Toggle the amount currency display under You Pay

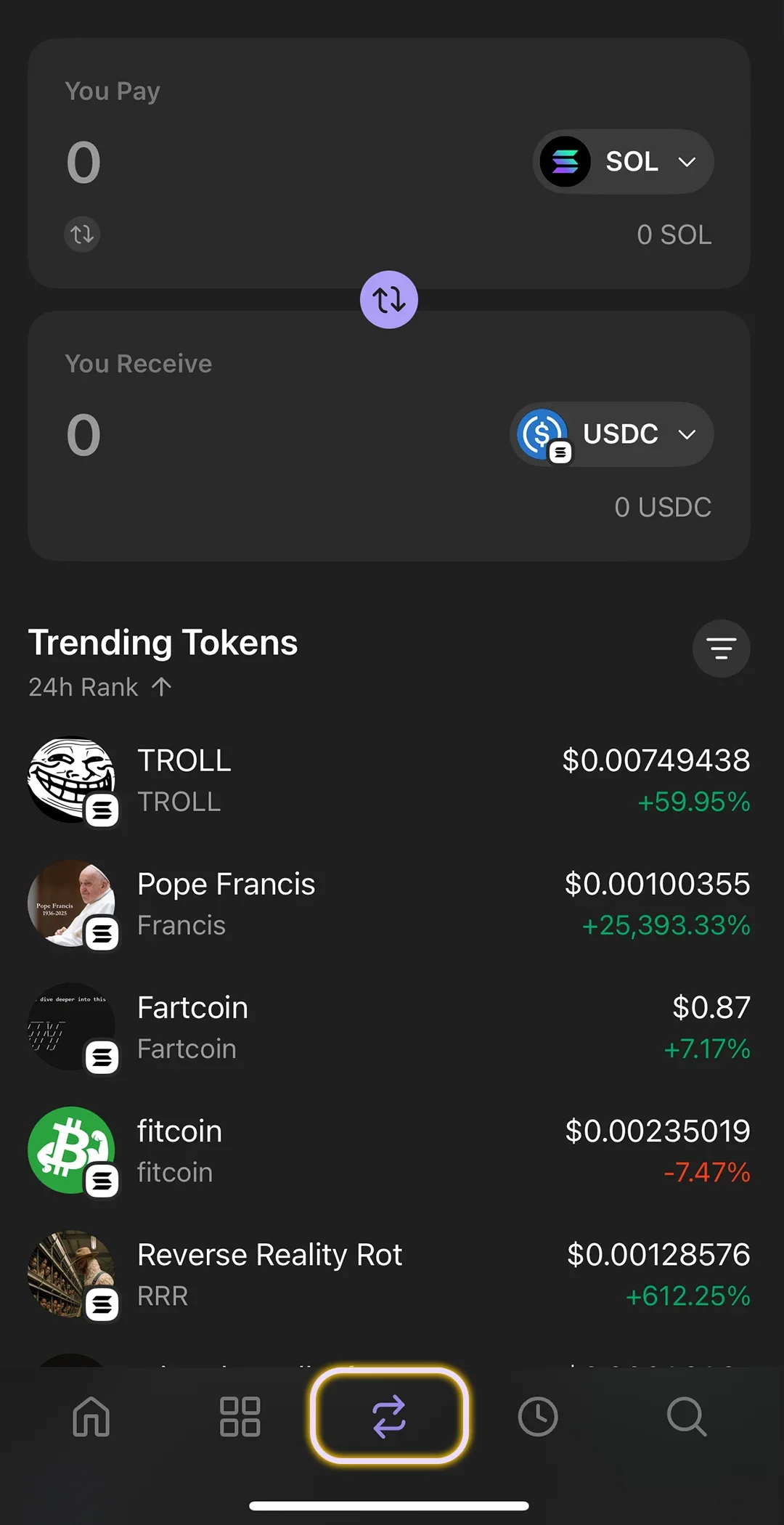click(x=82, y=235)
